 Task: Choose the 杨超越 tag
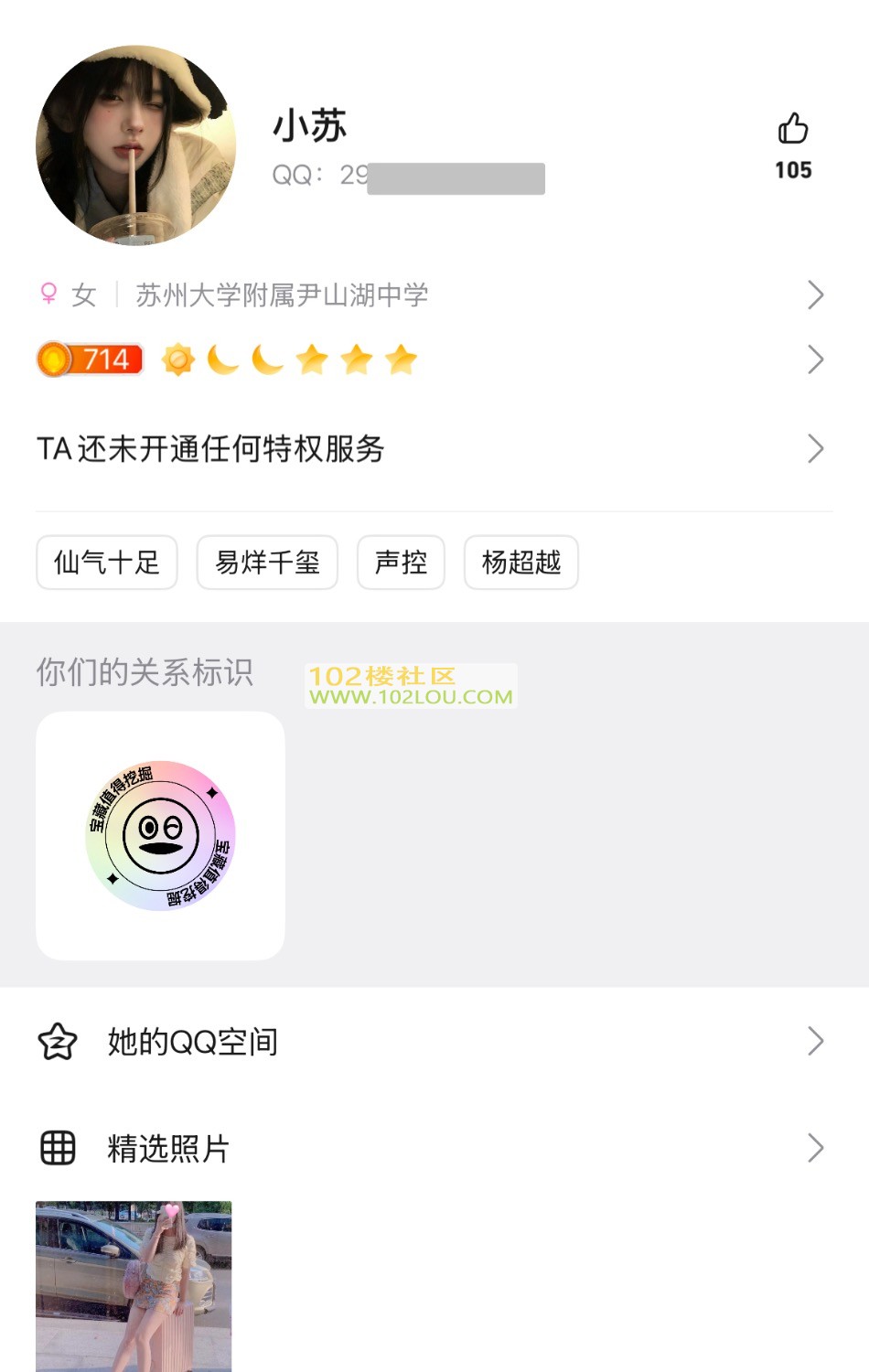521,563
